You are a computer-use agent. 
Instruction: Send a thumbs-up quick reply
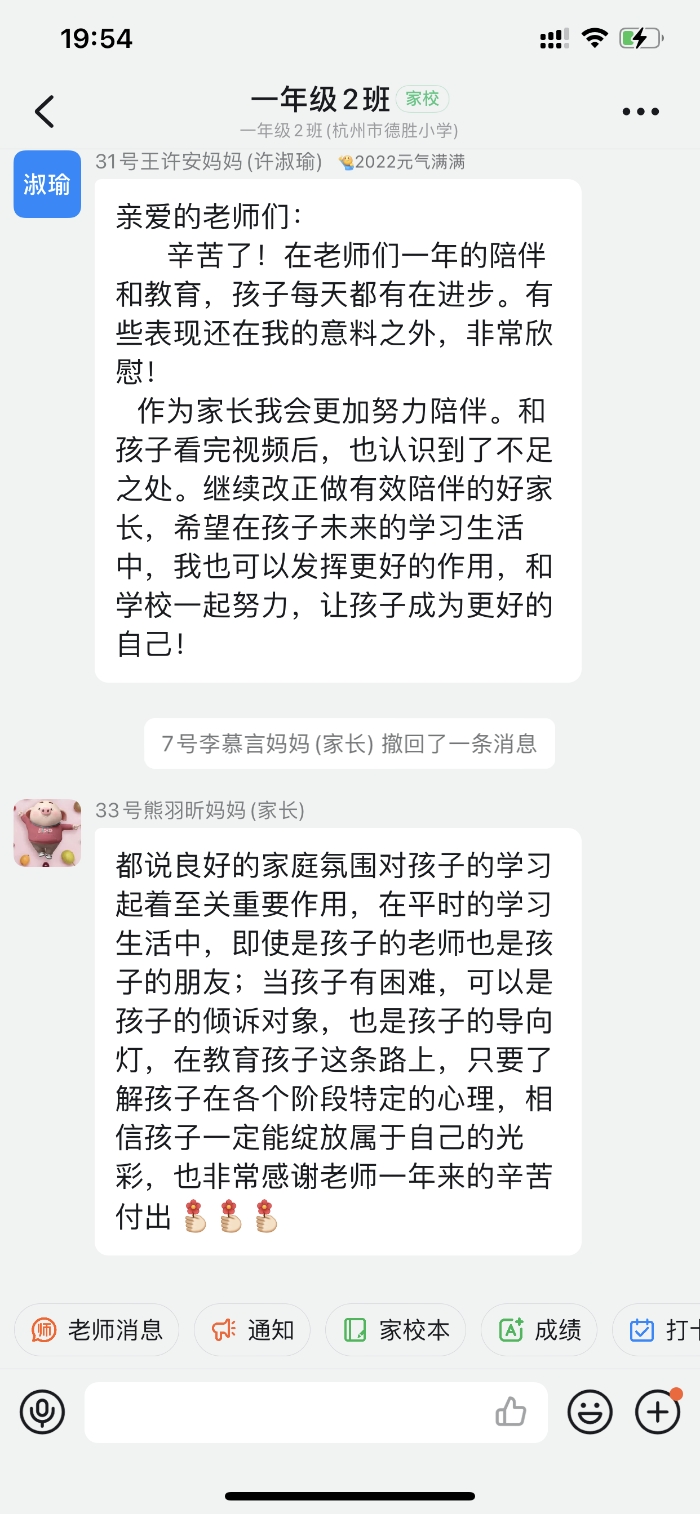511,1412
